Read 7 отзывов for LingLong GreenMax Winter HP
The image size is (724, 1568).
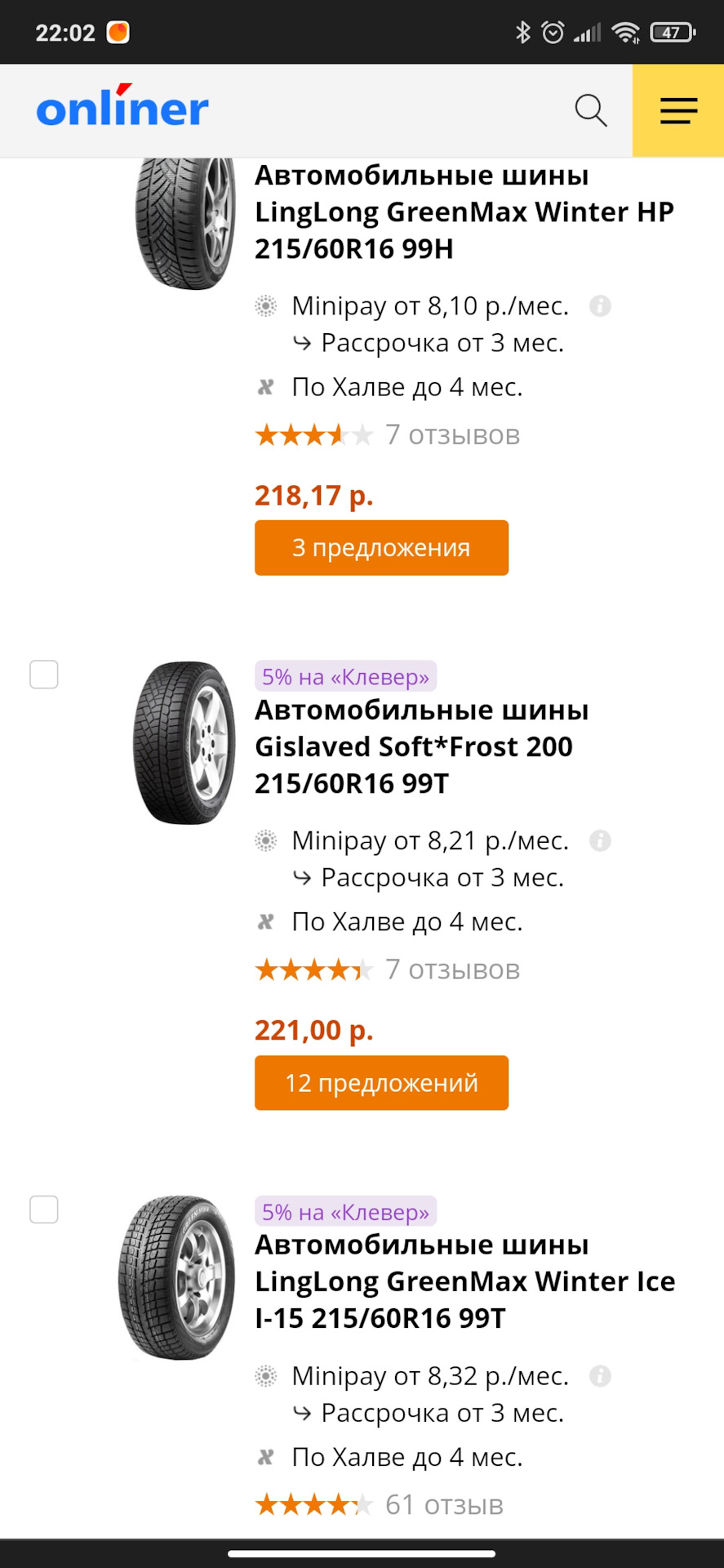click(452, 434)
